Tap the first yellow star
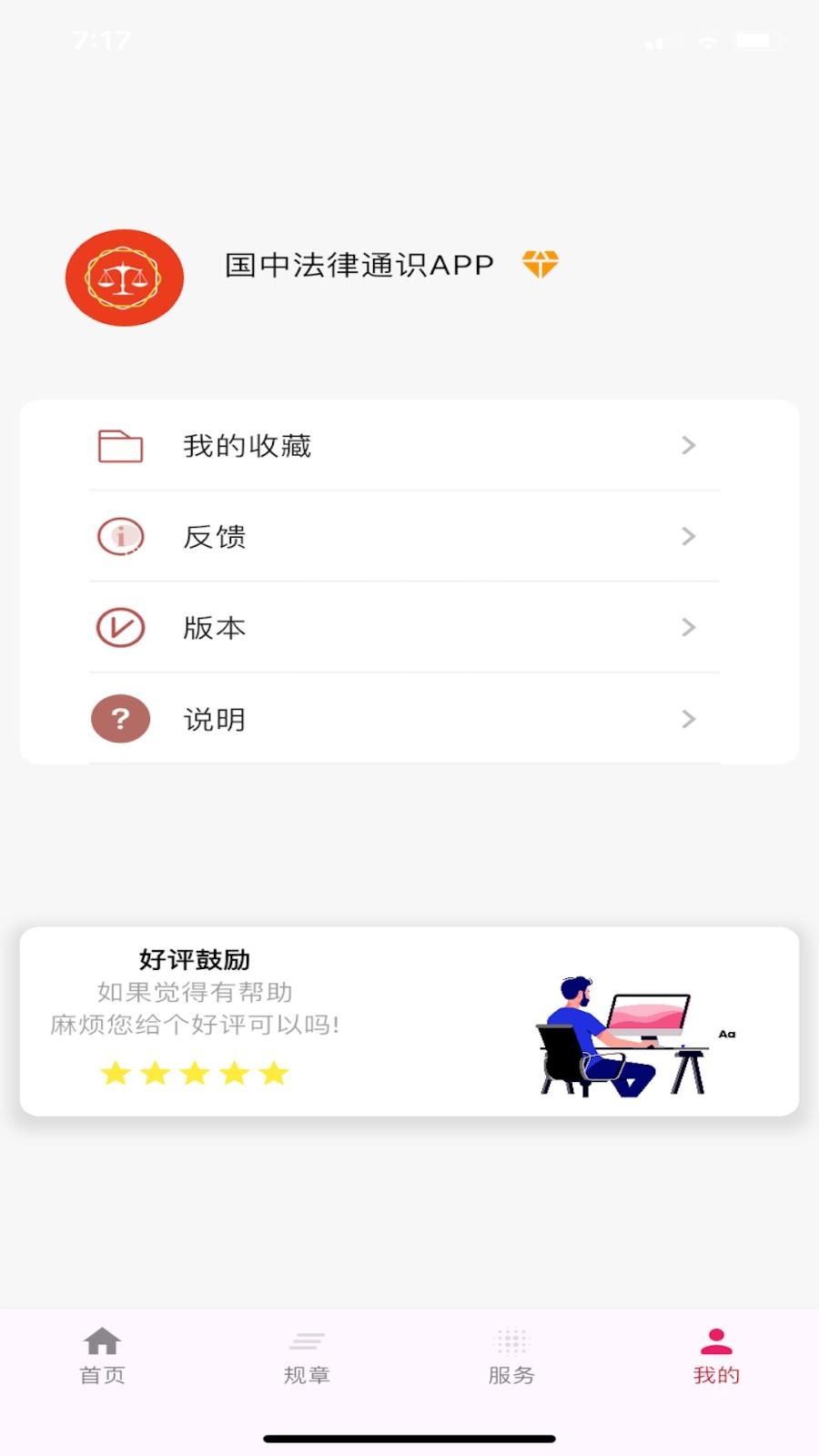 coord(116,1074)
